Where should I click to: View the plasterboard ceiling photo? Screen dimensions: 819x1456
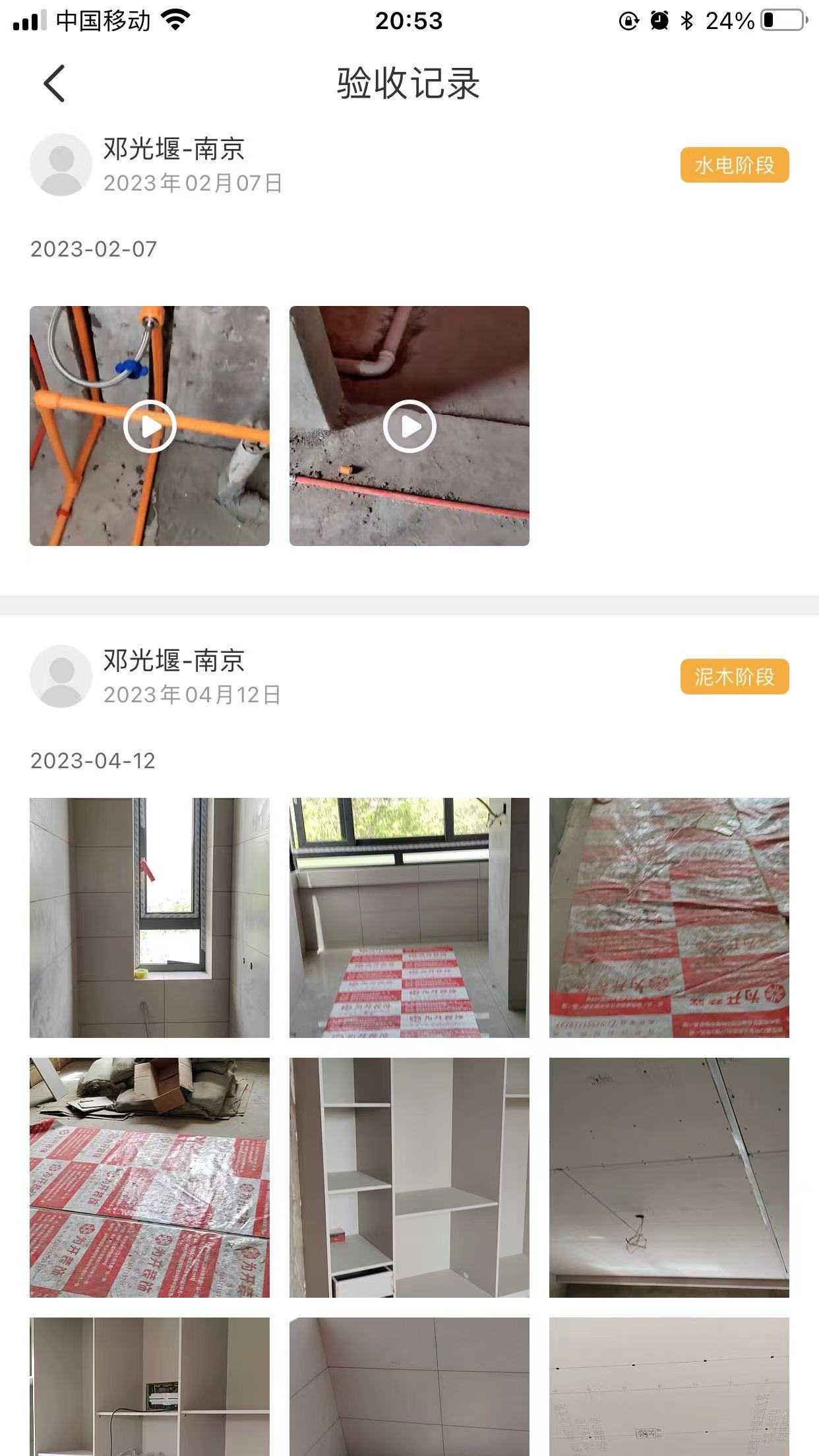[669, 1385]
